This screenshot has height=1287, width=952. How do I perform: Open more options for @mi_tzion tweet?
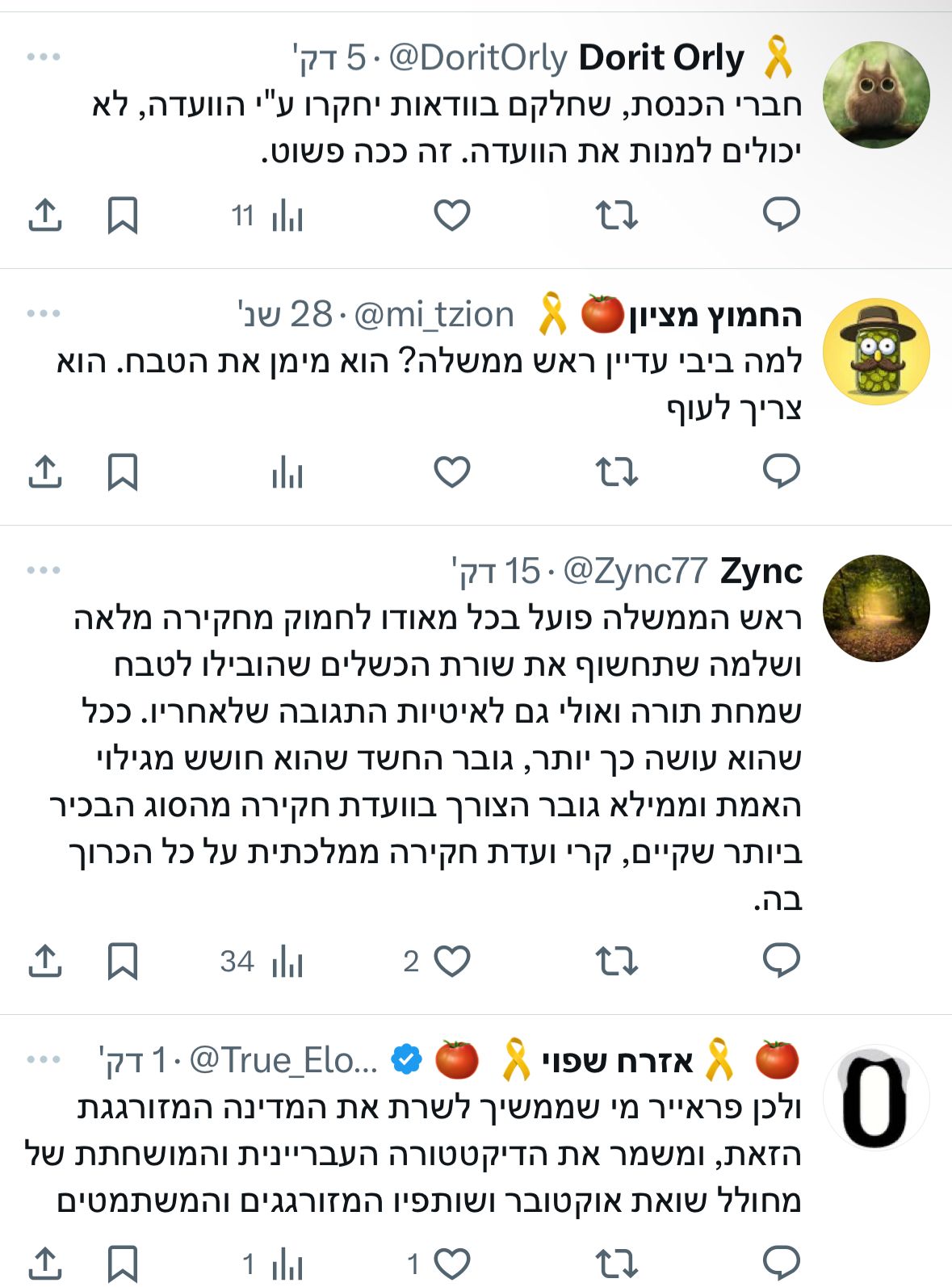[44, 313]
